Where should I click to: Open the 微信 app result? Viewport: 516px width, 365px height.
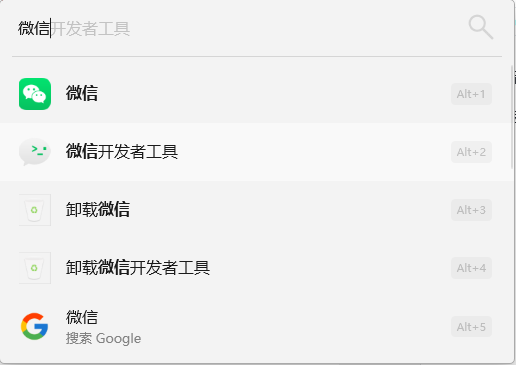point(256,94)
